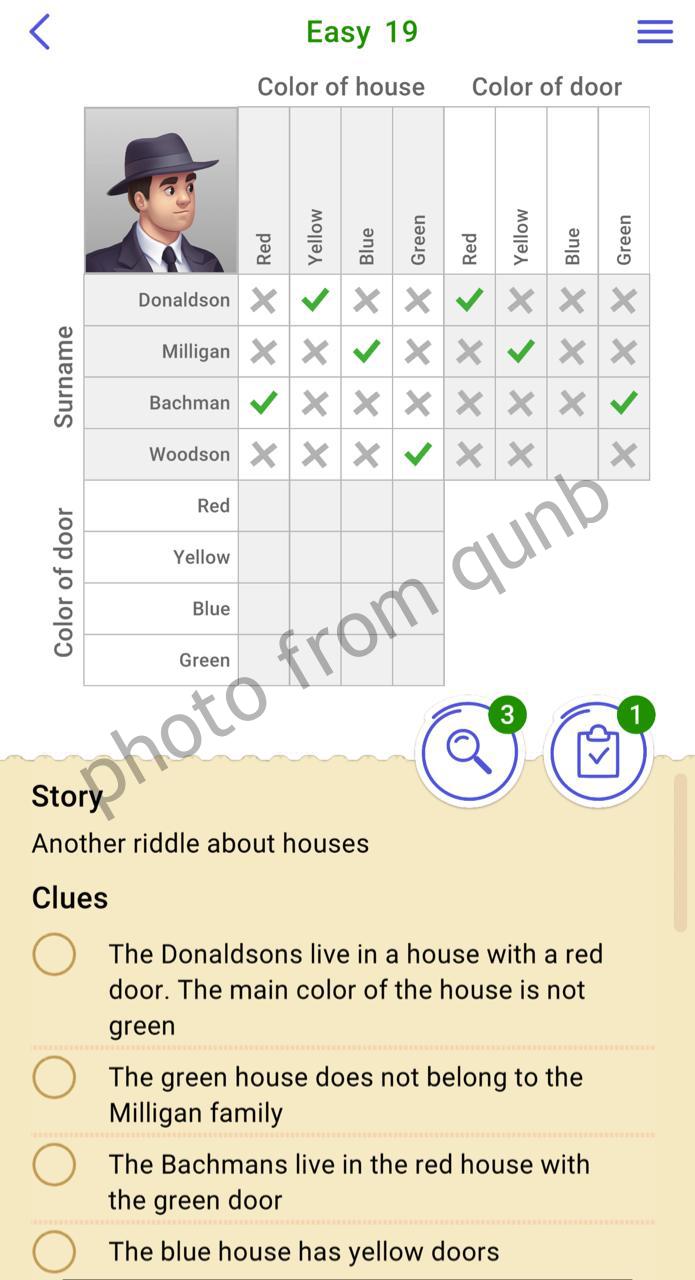Mark the Donaldsons red door clue circle
The image size is (695, 1280).
click(x=54, y=954)
